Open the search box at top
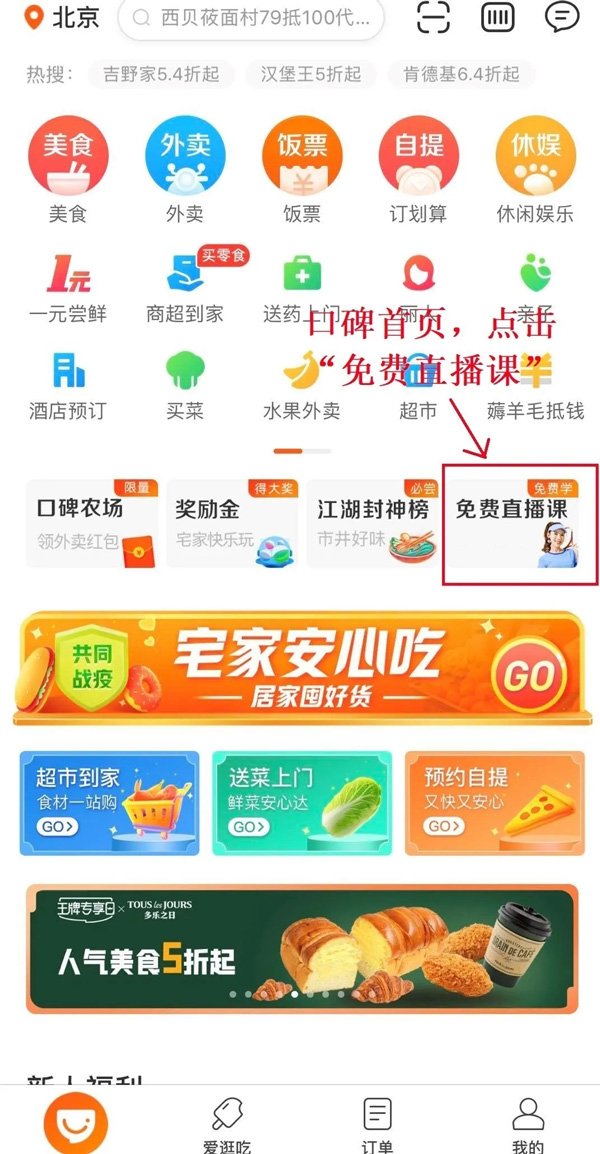The image size is (600, 1154). 251,18
